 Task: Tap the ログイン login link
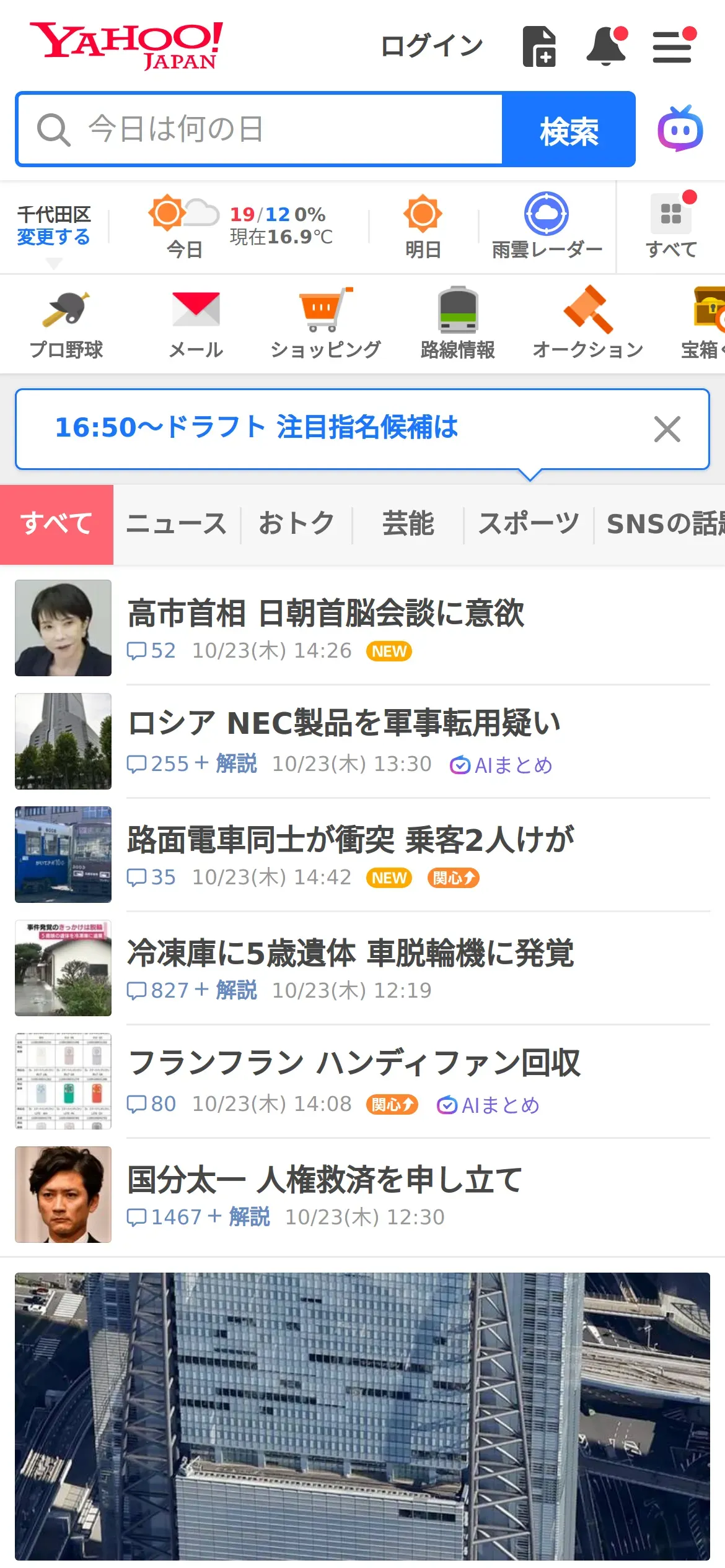point(431,46)
